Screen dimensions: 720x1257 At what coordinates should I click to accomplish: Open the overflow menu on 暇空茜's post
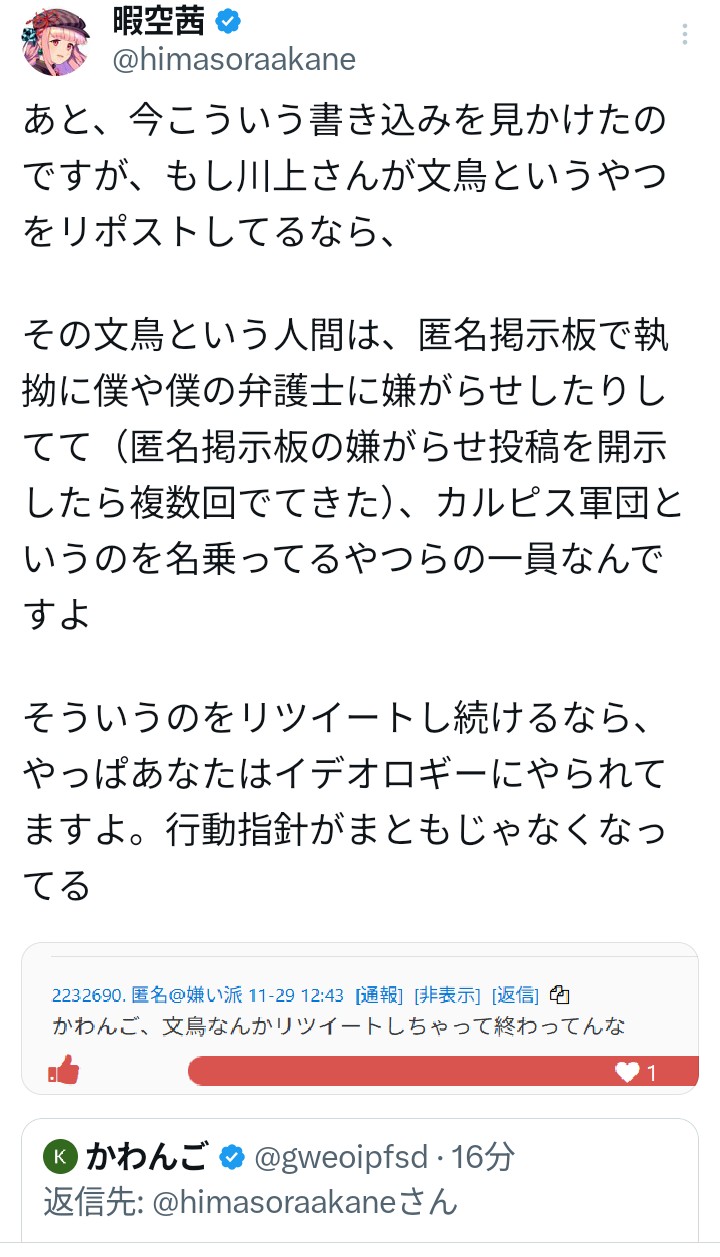[x=685, y=36]
